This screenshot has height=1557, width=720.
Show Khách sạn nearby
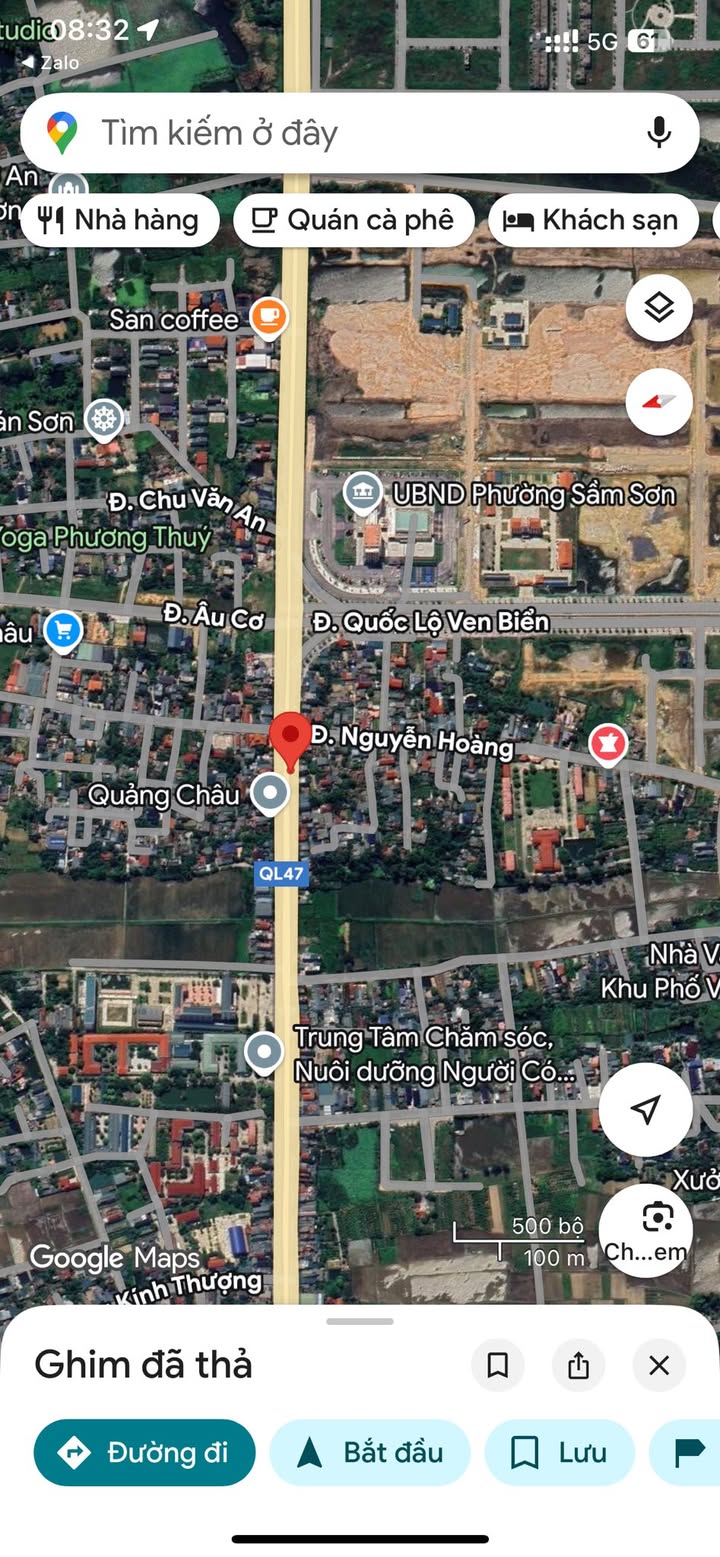point(592,220)
